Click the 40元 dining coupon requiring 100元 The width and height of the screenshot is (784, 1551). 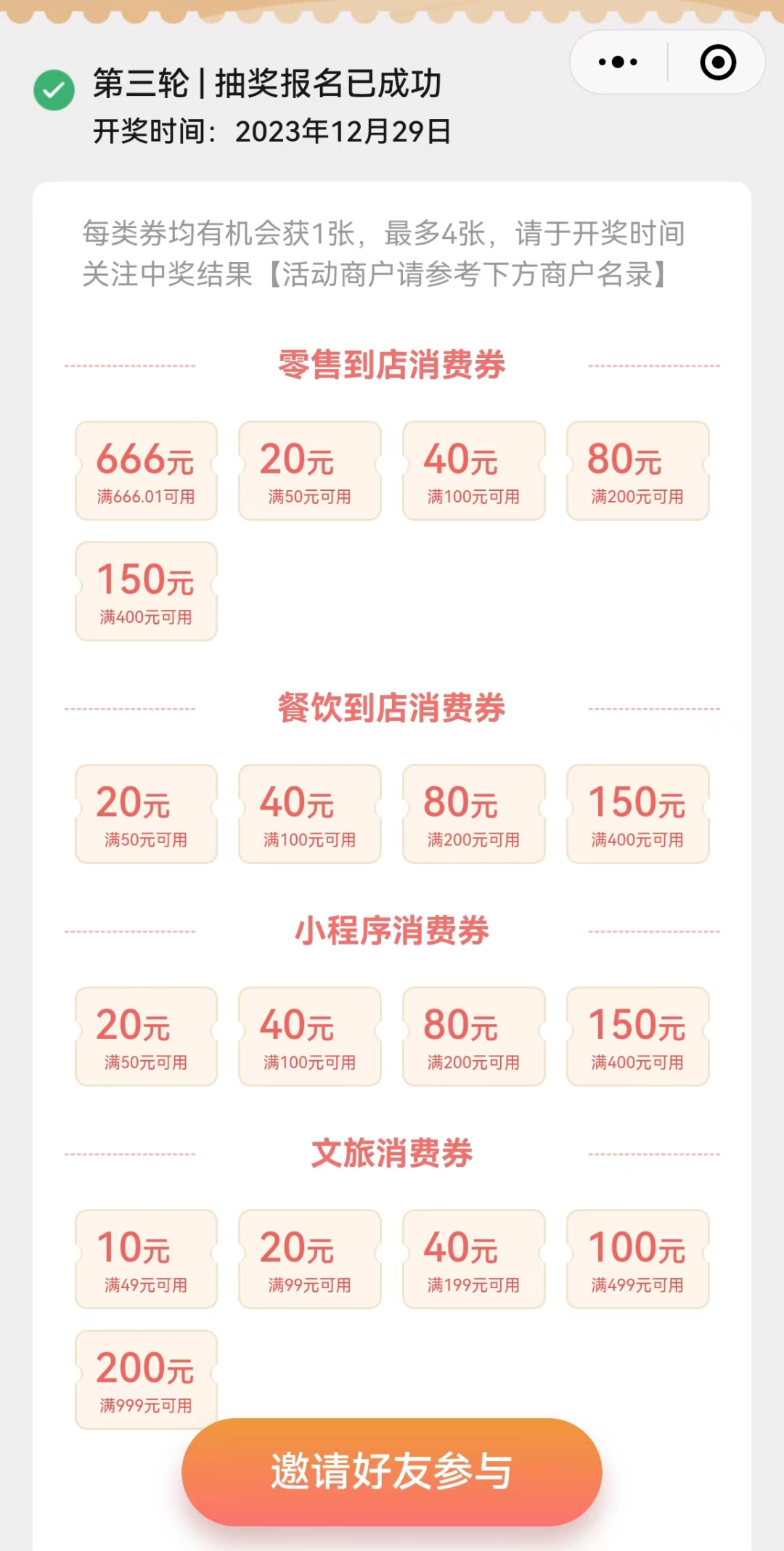(309, 813)
